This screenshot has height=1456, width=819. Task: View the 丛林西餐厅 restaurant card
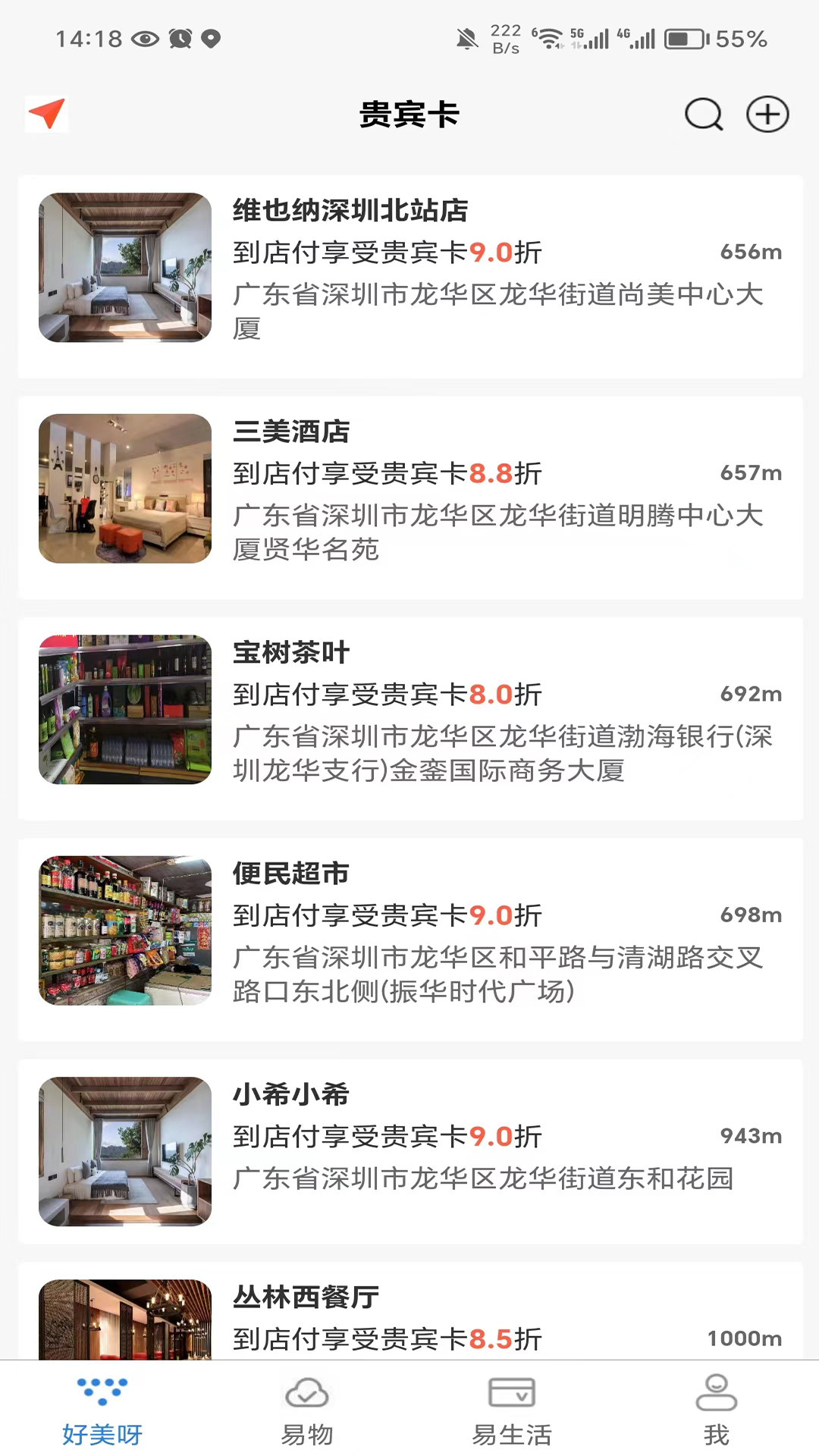pyautogui.click(x=409, y=1316)
